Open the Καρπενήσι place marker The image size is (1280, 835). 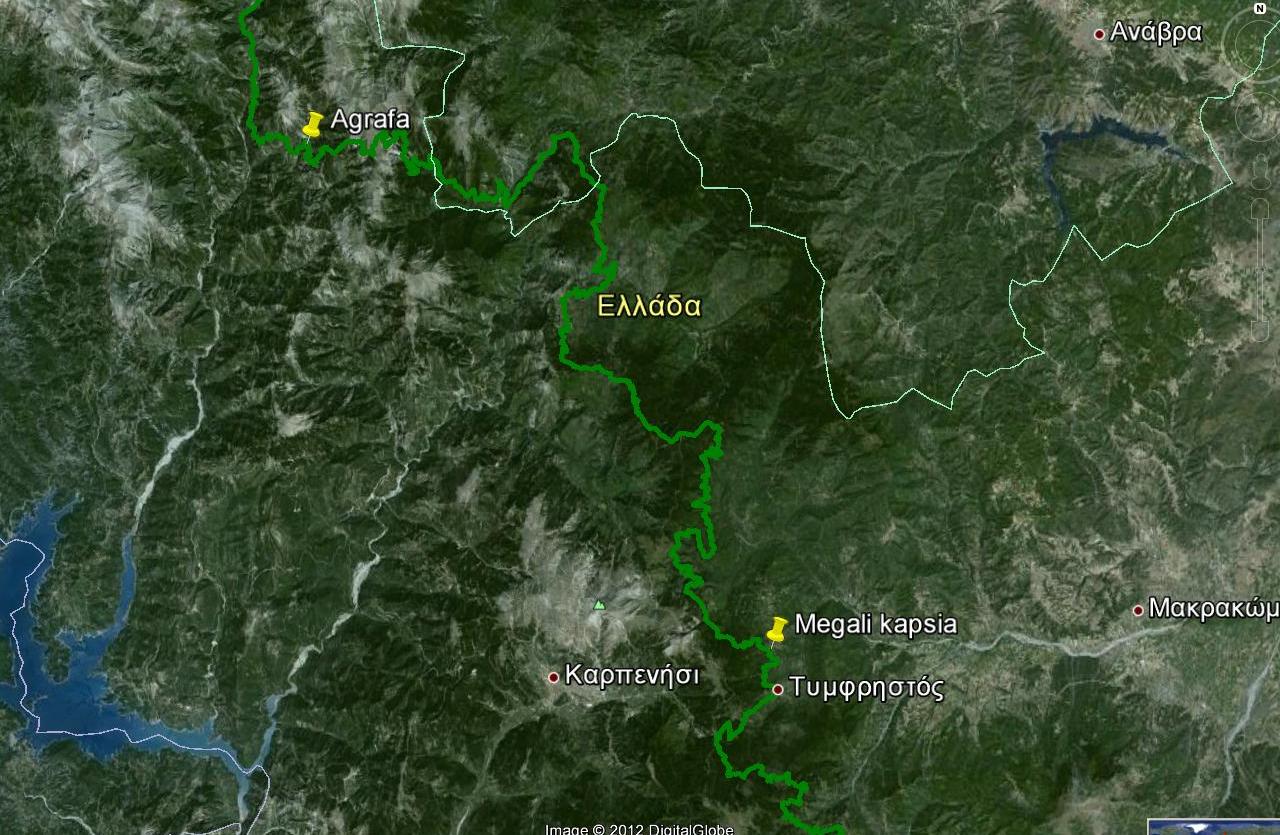pos(553,677)
